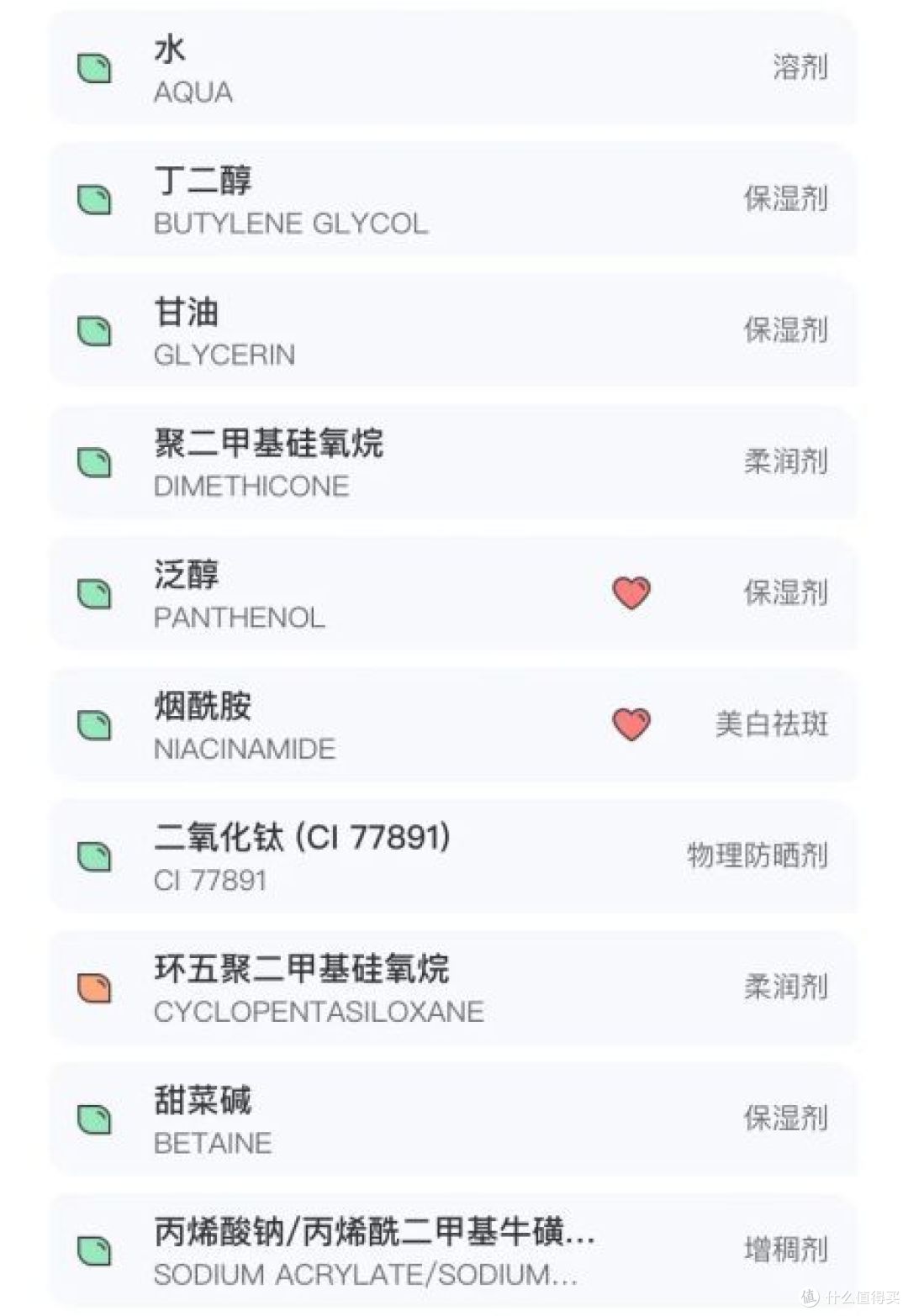This screenshot has height=1316, width=908.
Task: View the 二氧化钛 CI 77891 ingredient
Action: (x=454, y=856)
